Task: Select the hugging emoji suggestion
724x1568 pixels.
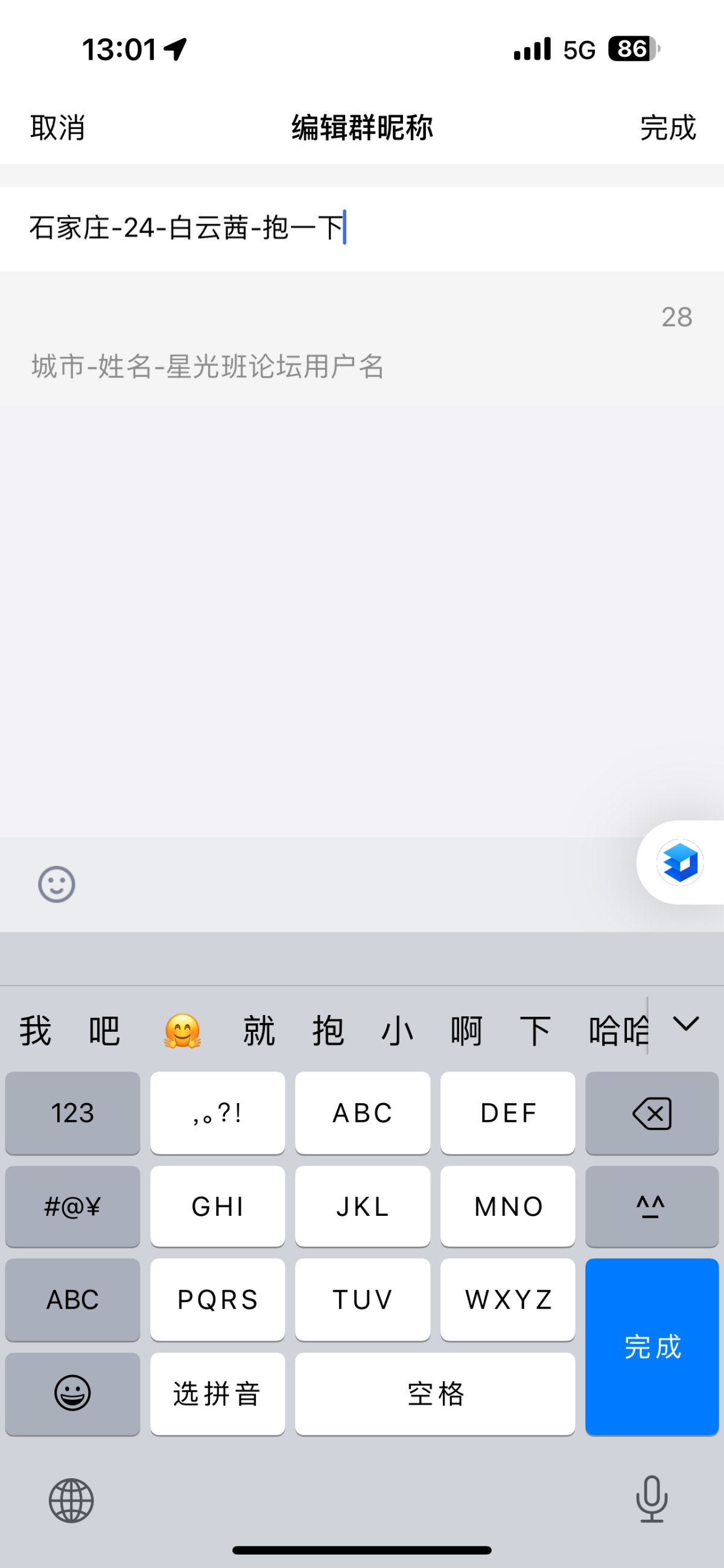Action: click(182, 1031)
